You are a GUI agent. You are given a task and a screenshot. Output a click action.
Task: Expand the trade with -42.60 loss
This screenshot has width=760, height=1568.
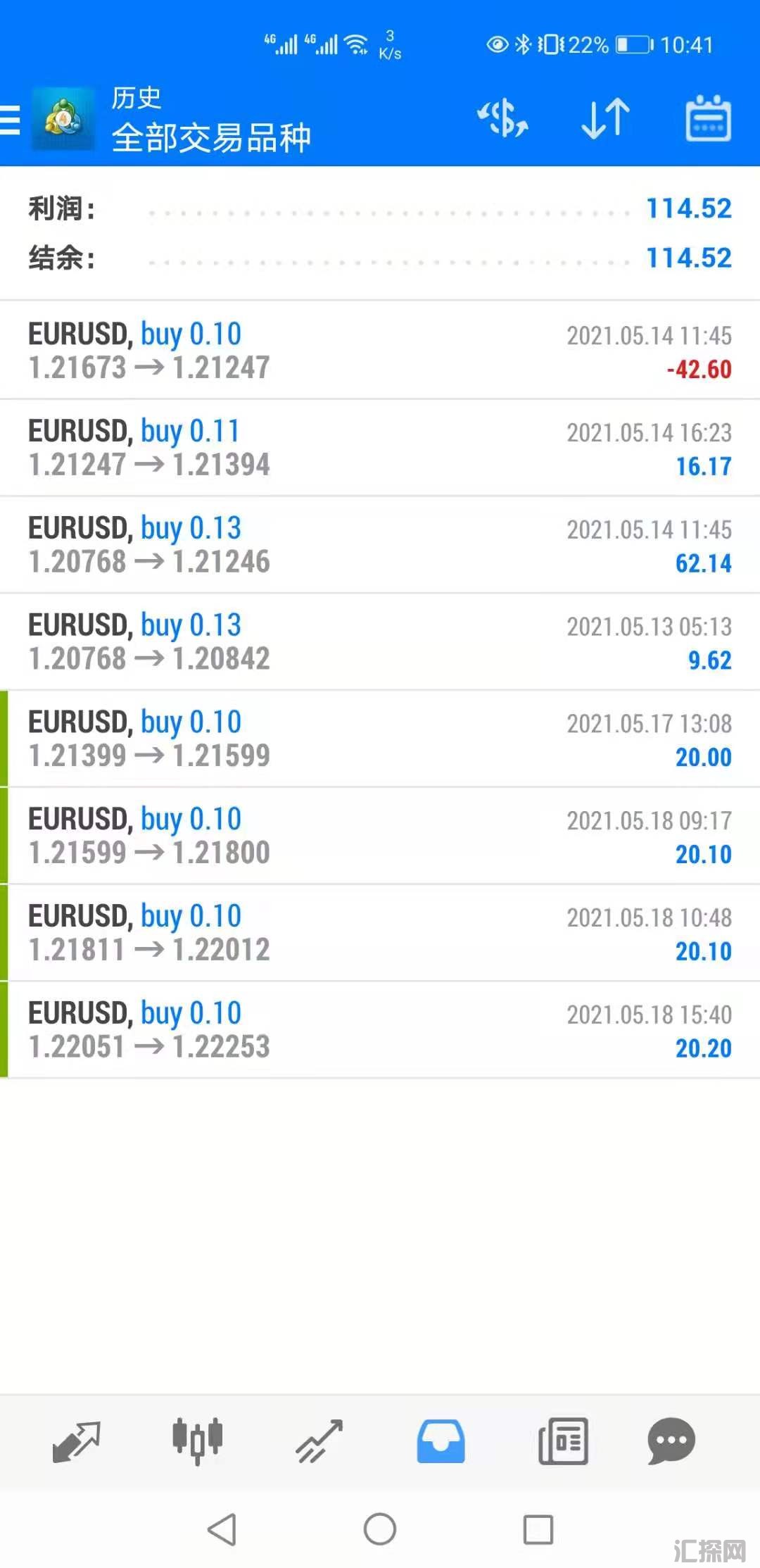coord(380,351)
